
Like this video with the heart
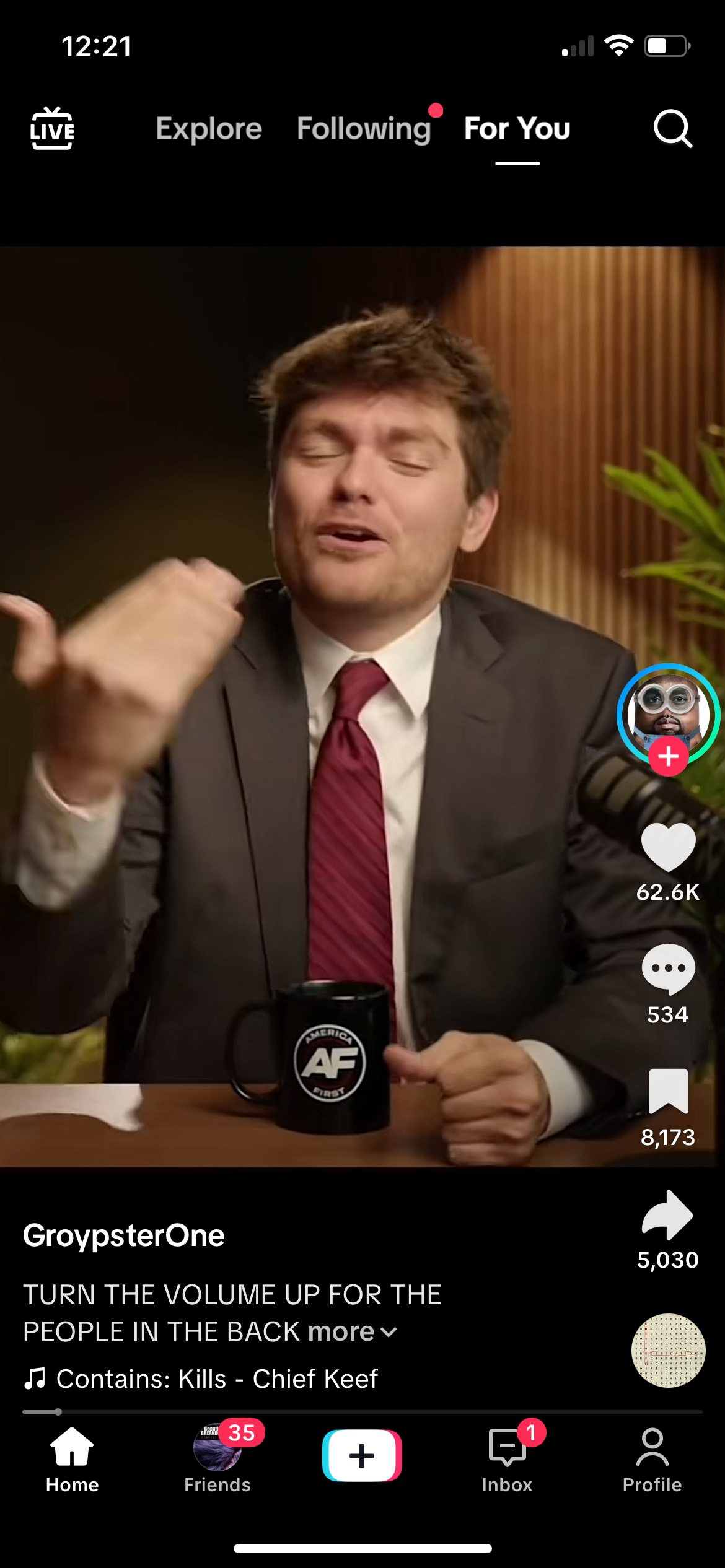click(x=668, y=847)
